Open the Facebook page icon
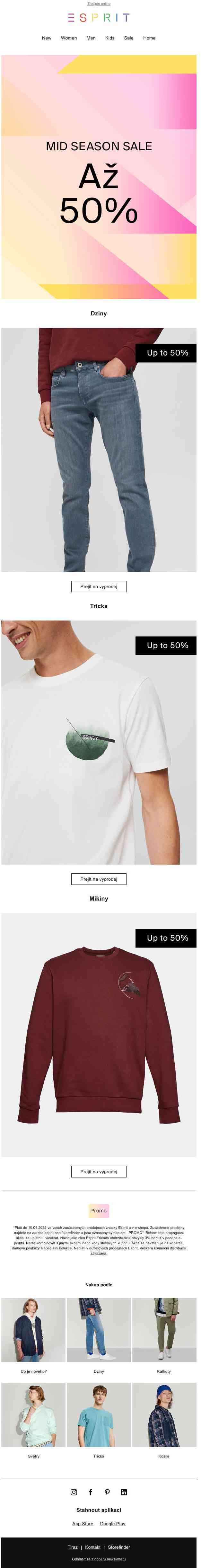 91,1492
